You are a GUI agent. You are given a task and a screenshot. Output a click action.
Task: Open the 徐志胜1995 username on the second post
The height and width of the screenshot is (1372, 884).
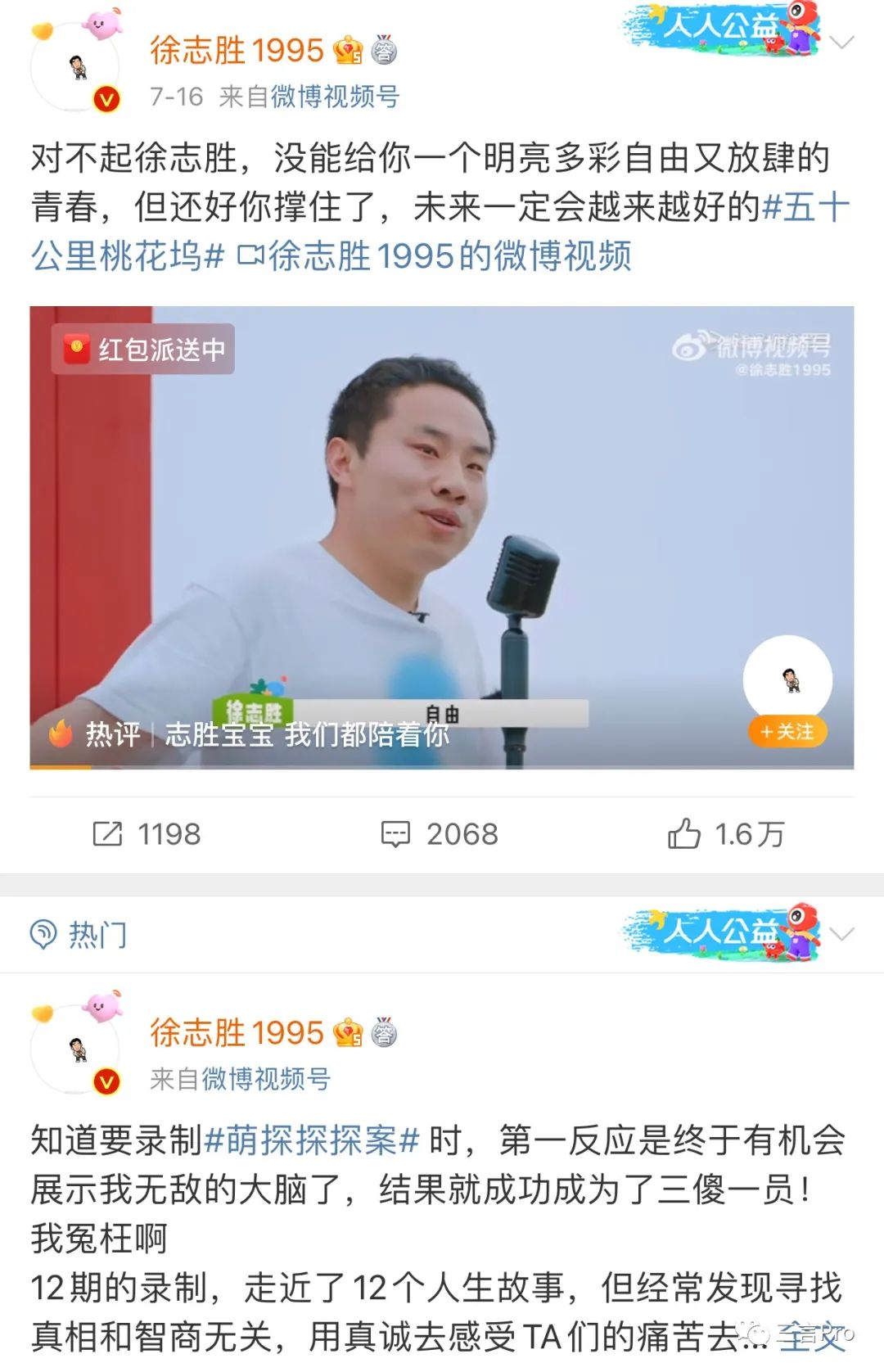coord(237,1033)
